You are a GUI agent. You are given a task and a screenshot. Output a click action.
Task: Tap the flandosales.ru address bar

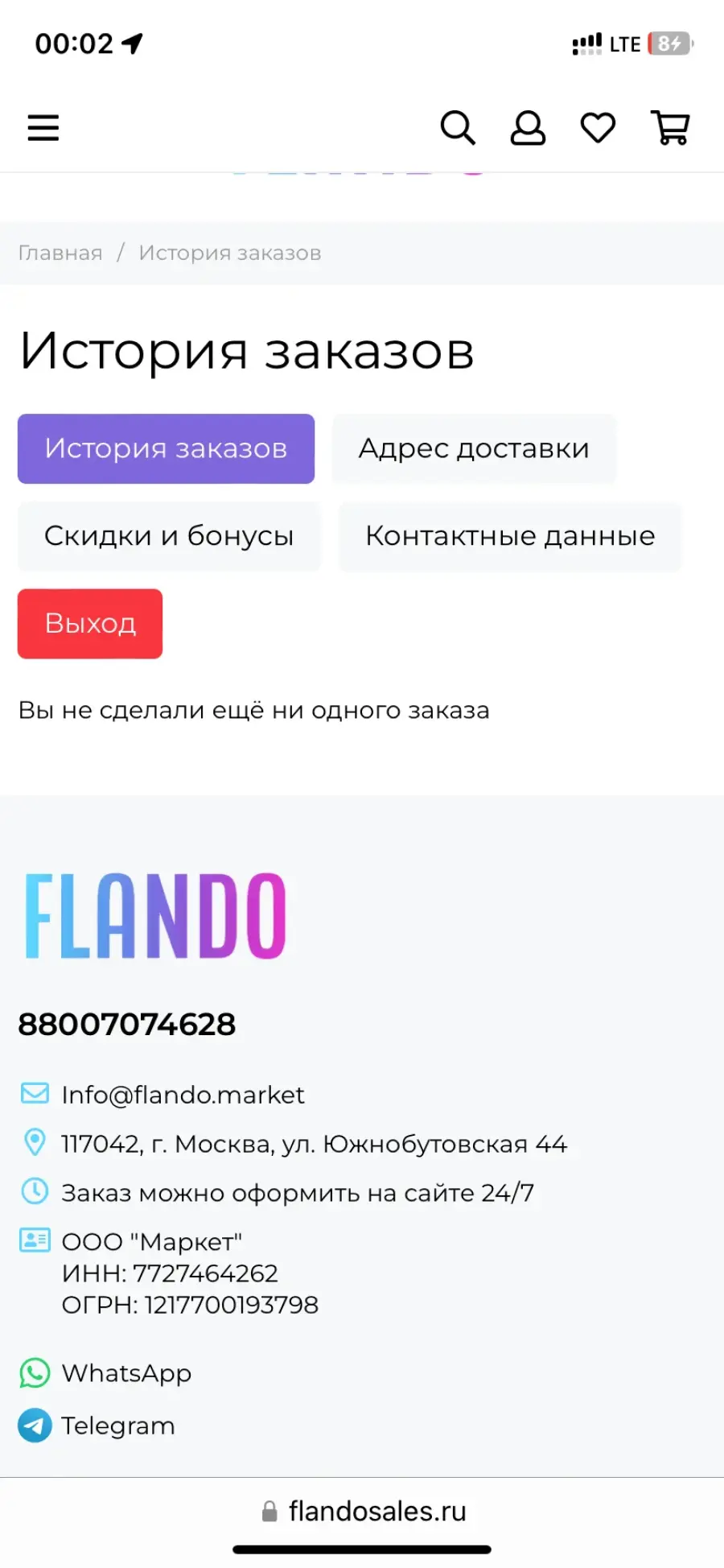(364, 1512)
